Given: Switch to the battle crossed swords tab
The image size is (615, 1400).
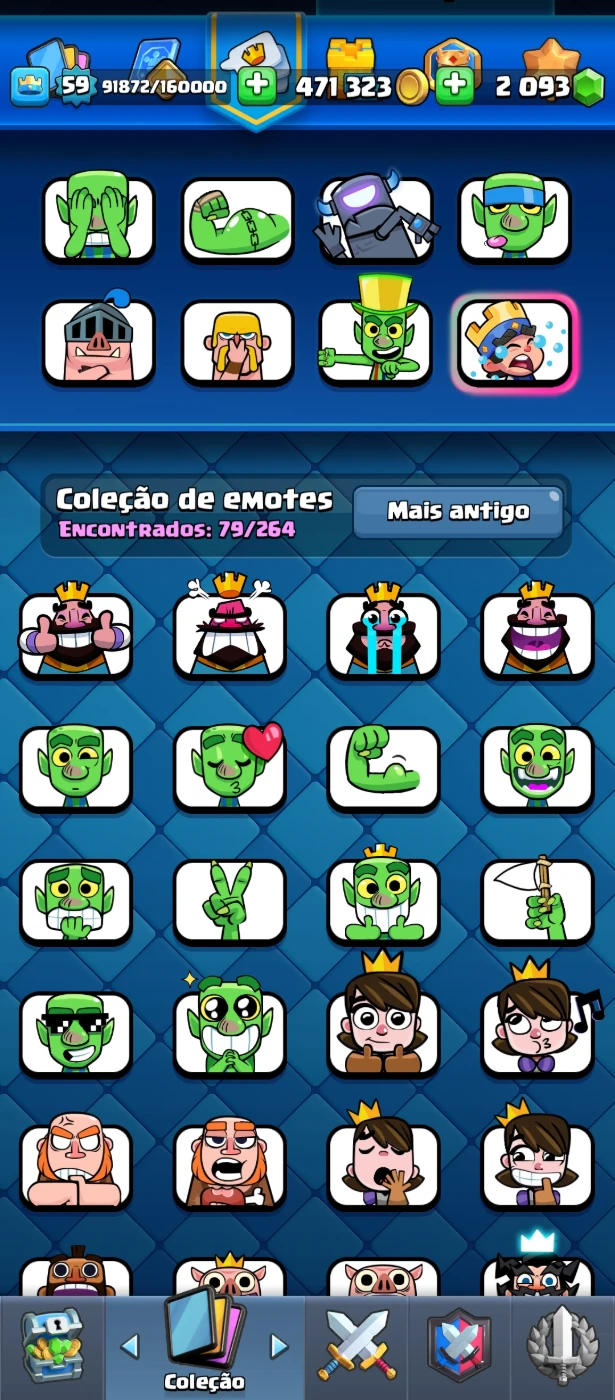Looking at the screenshot, I should pos(357,1347).
